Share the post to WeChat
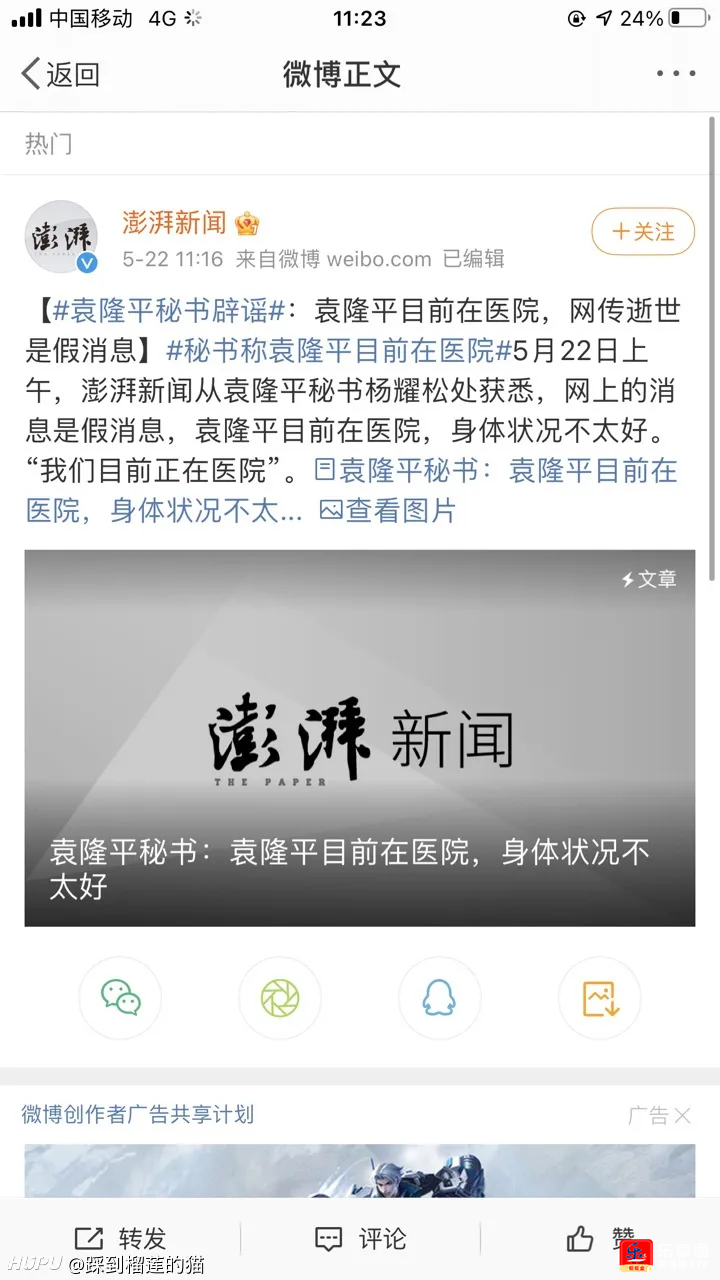 point(120,998)
